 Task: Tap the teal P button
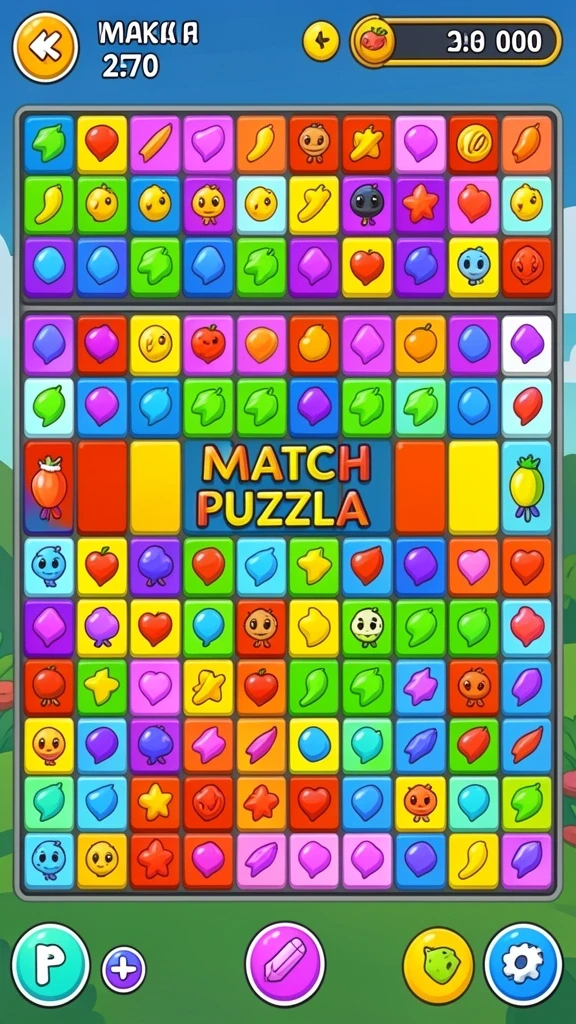[51, 964]
